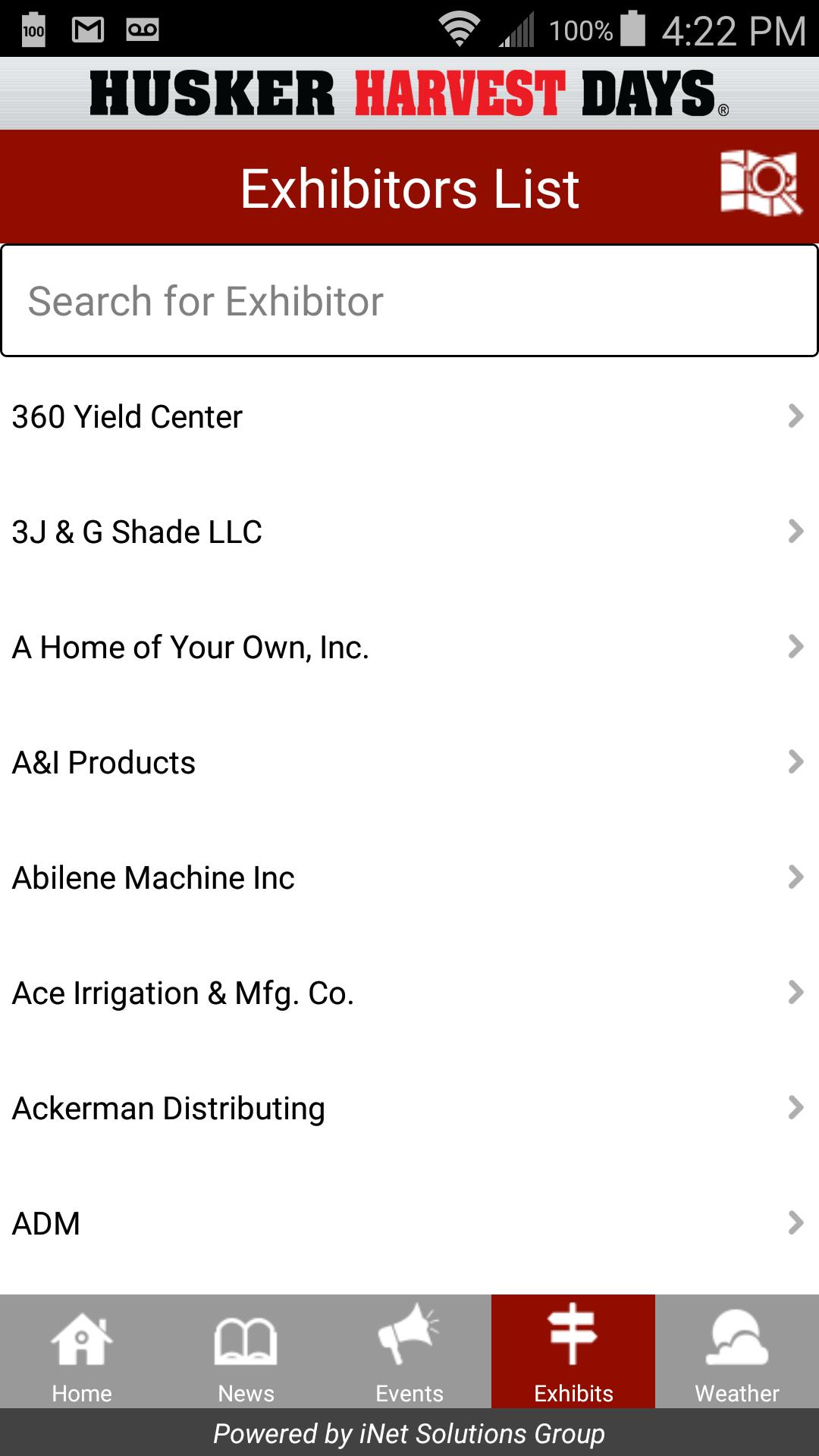Go to the Home tab

(x=82, y=1354)
